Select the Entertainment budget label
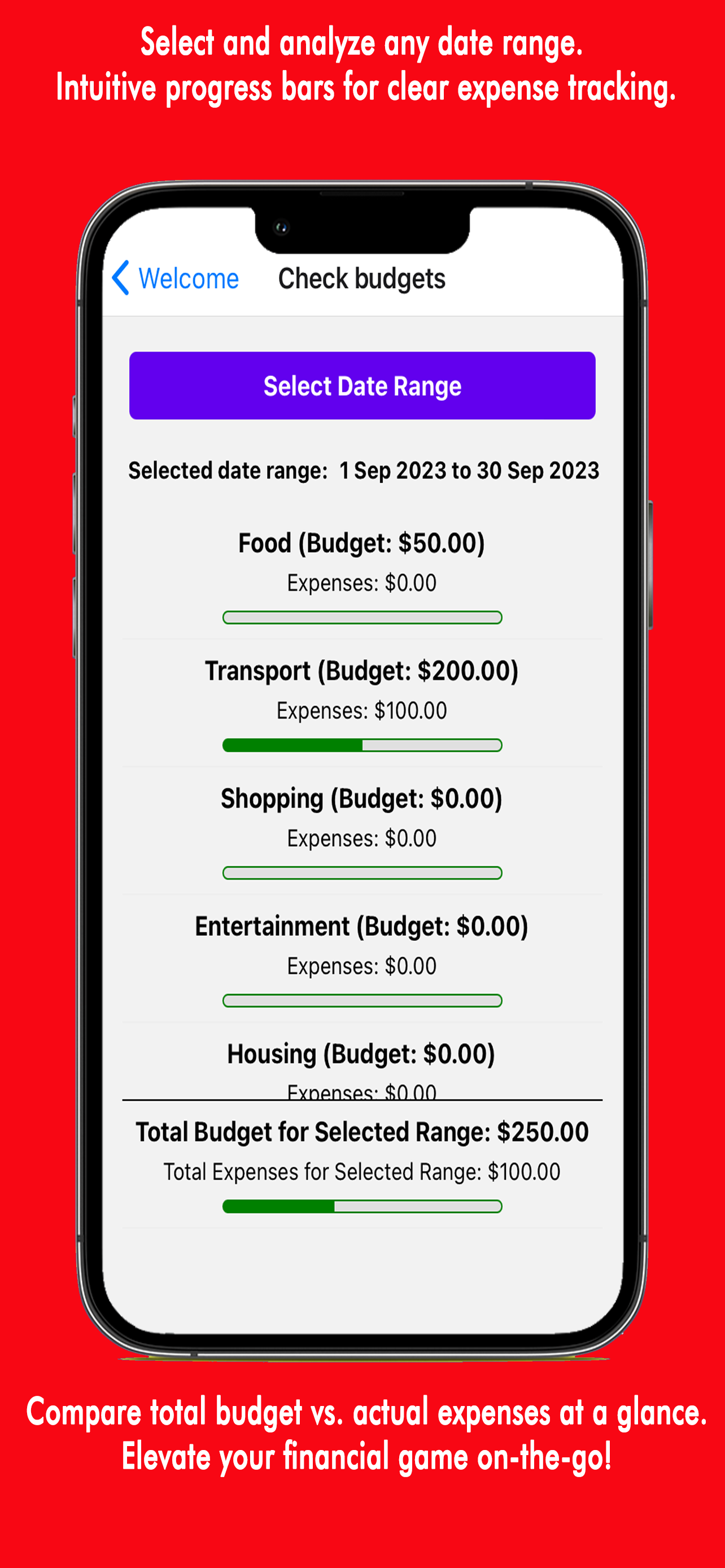The image size is (725, 1568). [x=362, y=926]
